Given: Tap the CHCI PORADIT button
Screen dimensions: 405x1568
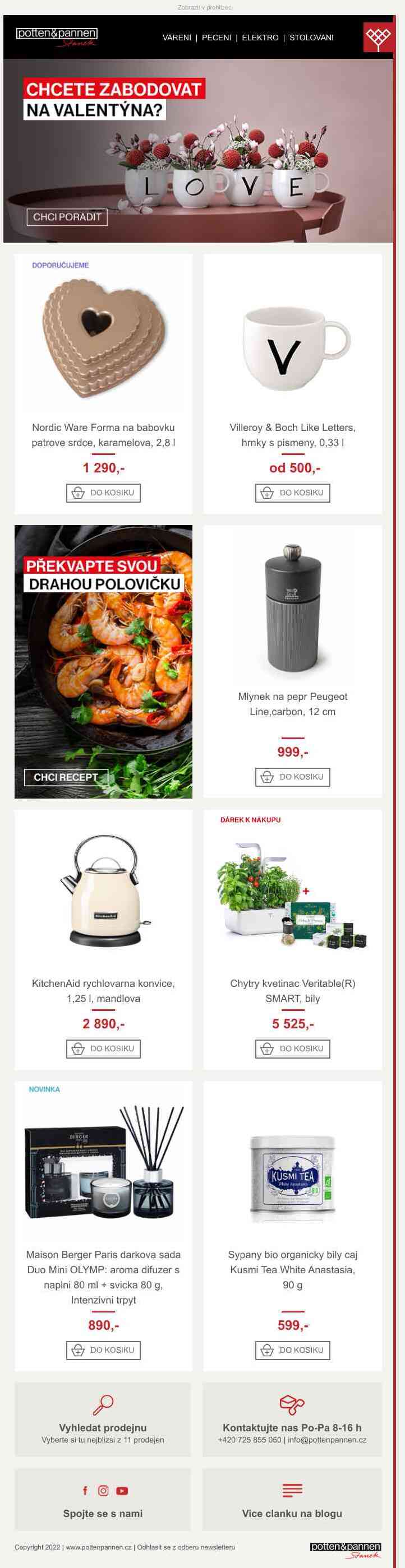Looking at the screenshot, I should pyautogui.click(x=67, y=217).
